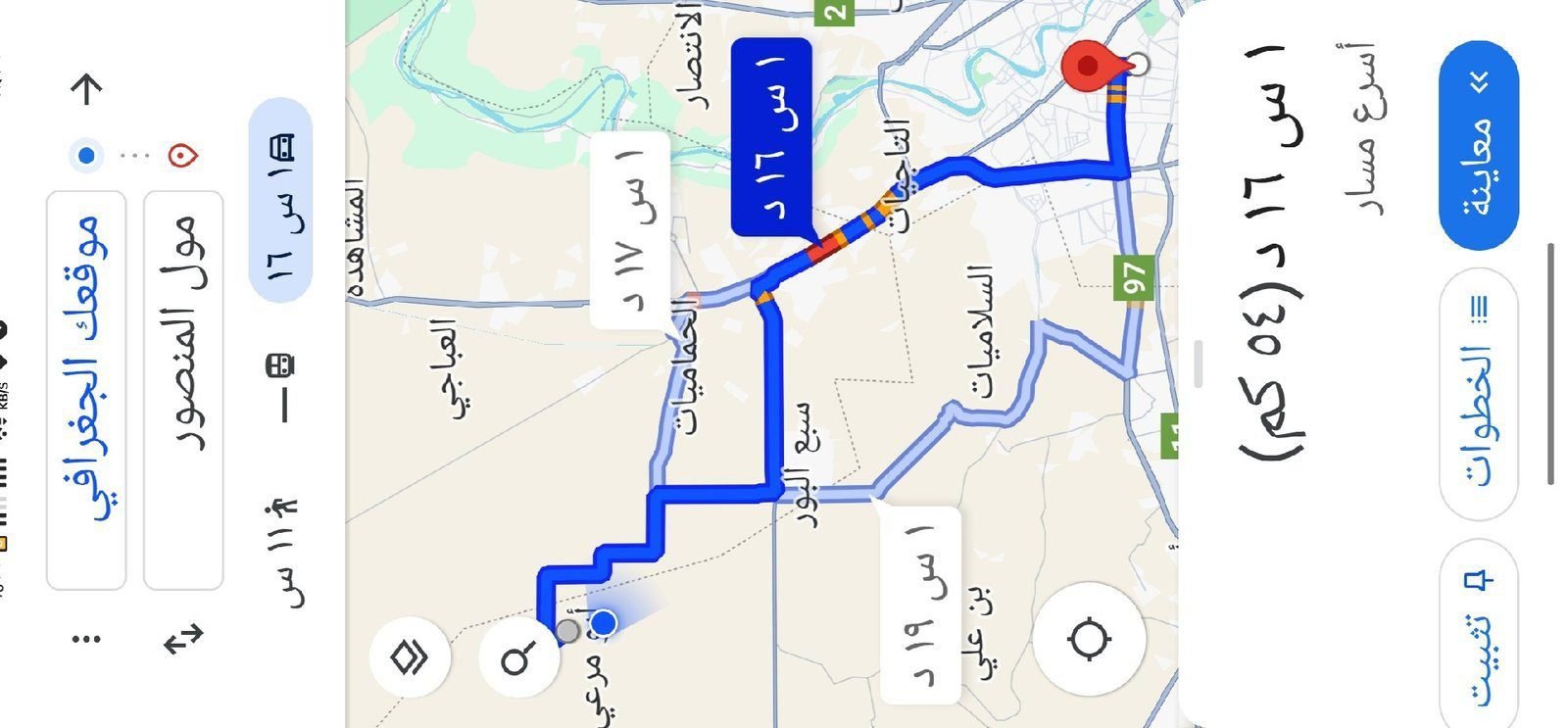
Task: Center map on my location
Action: click(1089, 639)
